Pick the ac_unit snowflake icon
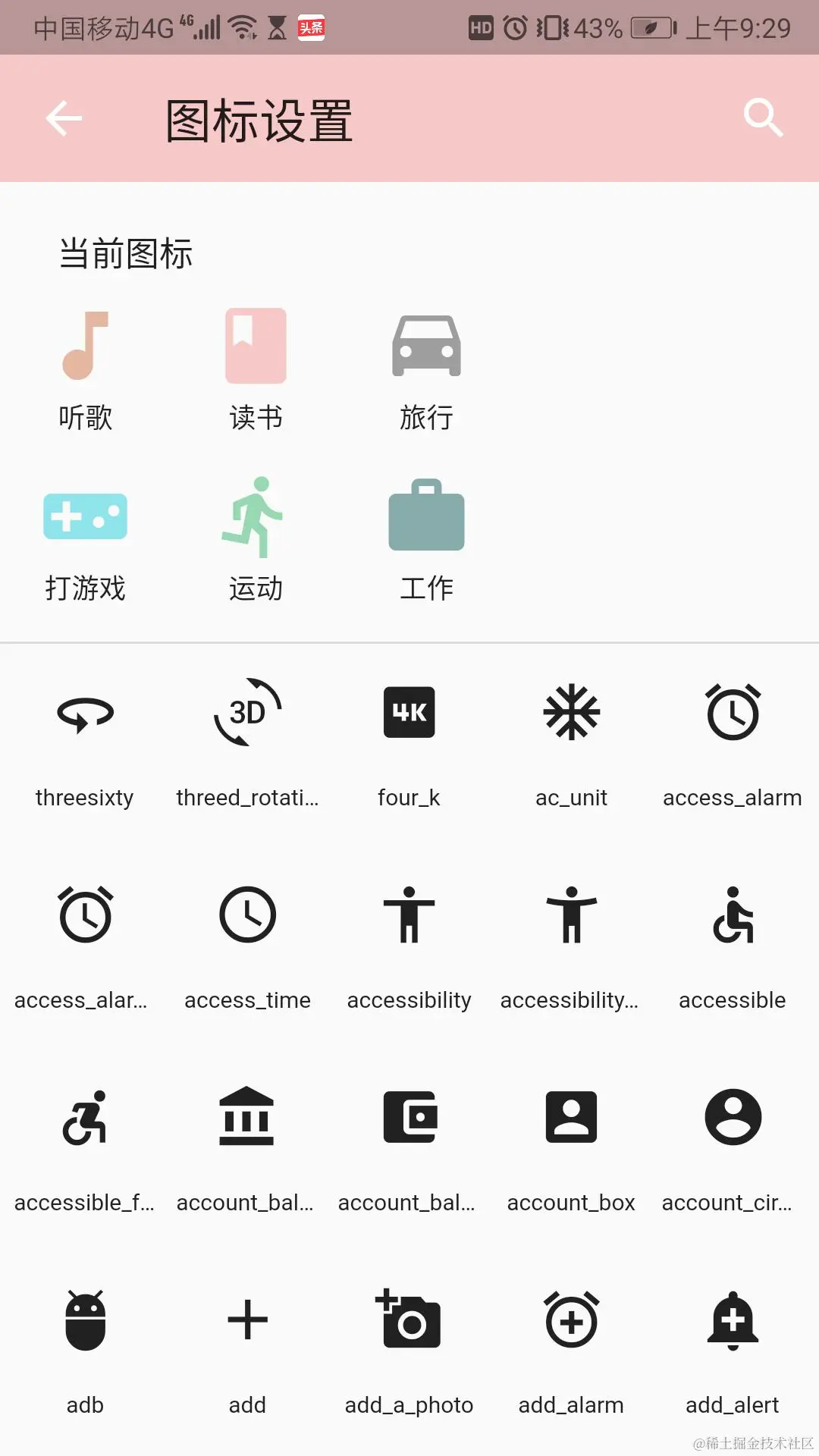The width and height of the screenshot is (819, 1456). click(572, 713)
